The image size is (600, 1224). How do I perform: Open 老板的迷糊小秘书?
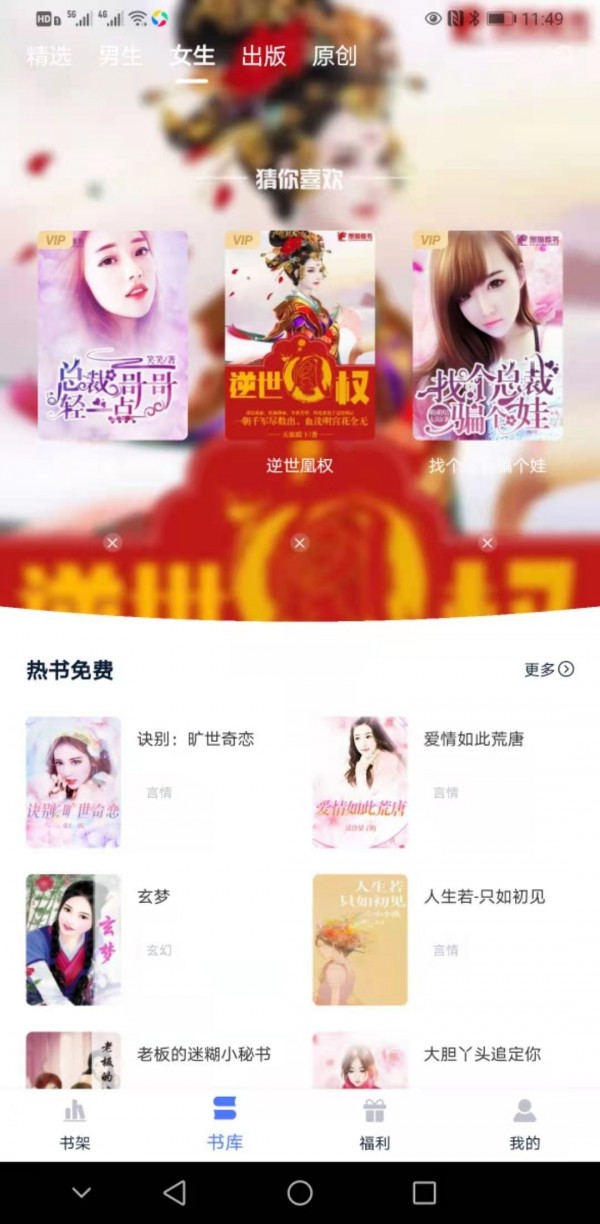coord(203,1054)
